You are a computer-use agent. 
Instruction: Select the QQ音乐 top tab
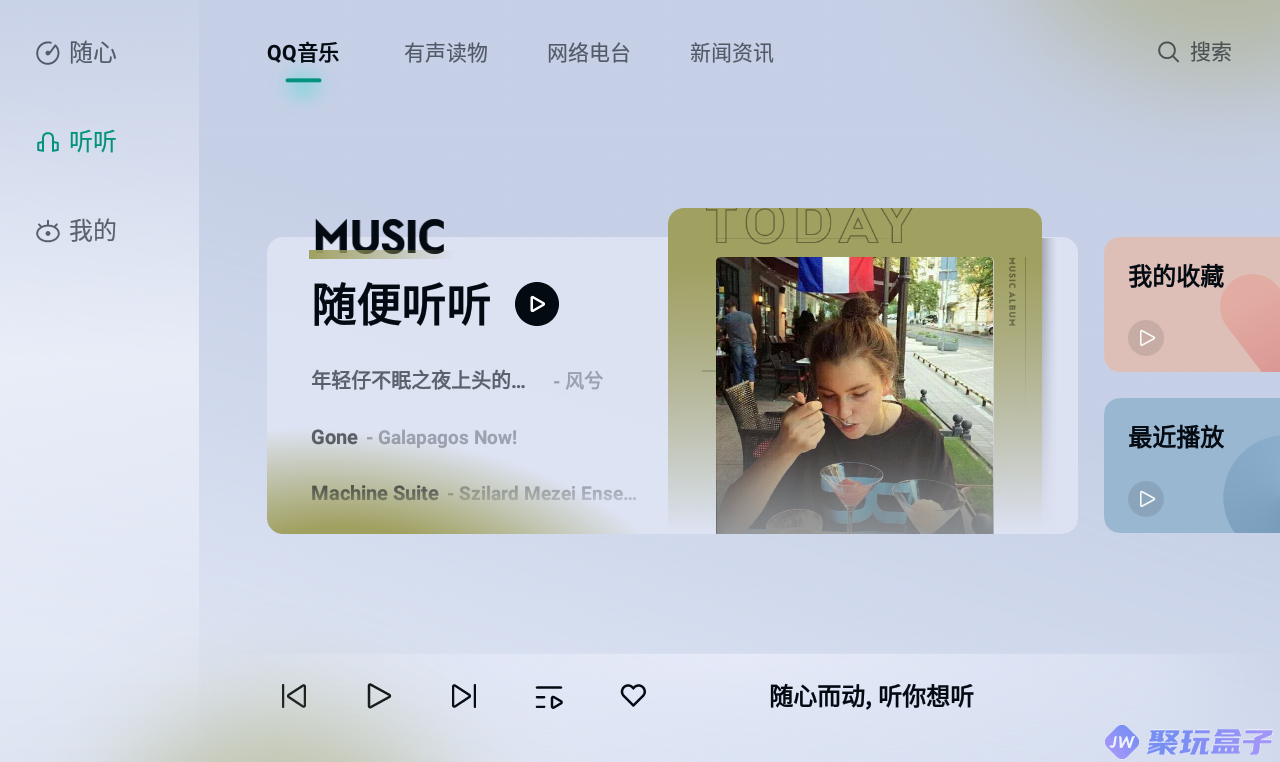(x=302, y=53)
